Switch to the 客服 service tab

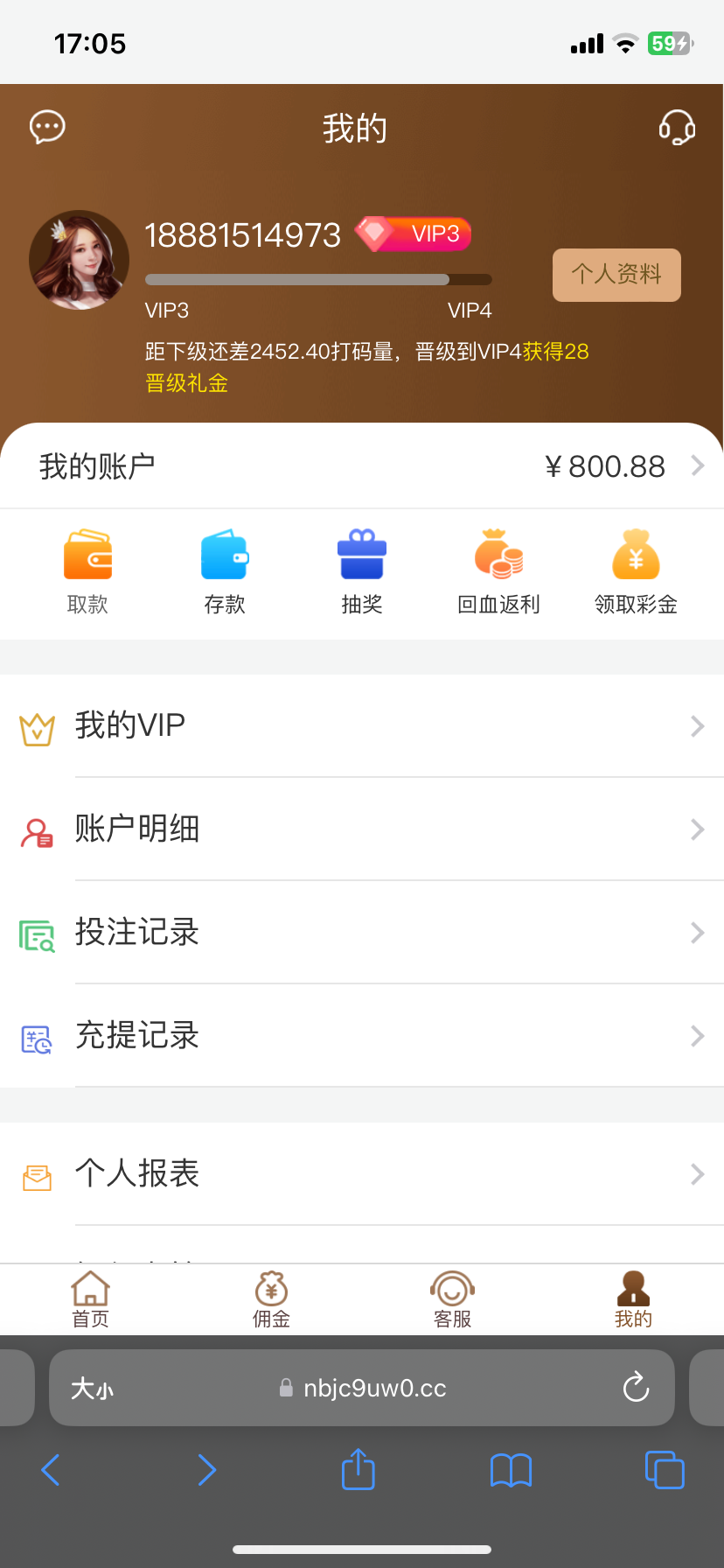point(452,1300)
